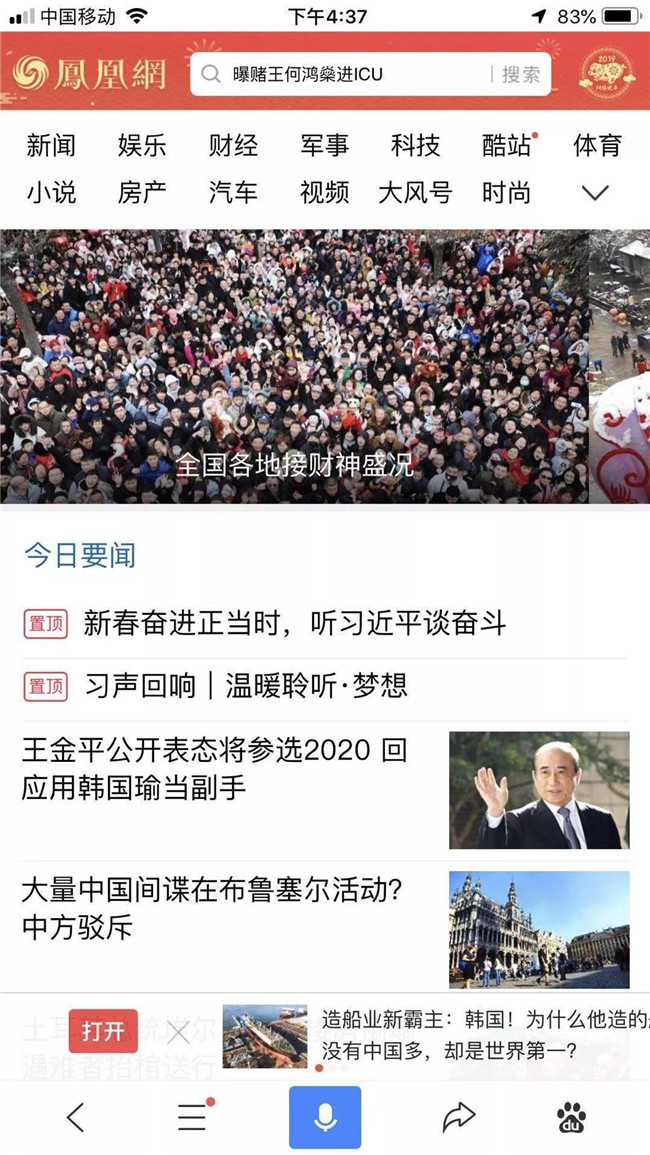Image resolution: width=650 pixels, height=1155 pixels.
Task: Expand more channels with the down chevron
Action: point(595,193)
